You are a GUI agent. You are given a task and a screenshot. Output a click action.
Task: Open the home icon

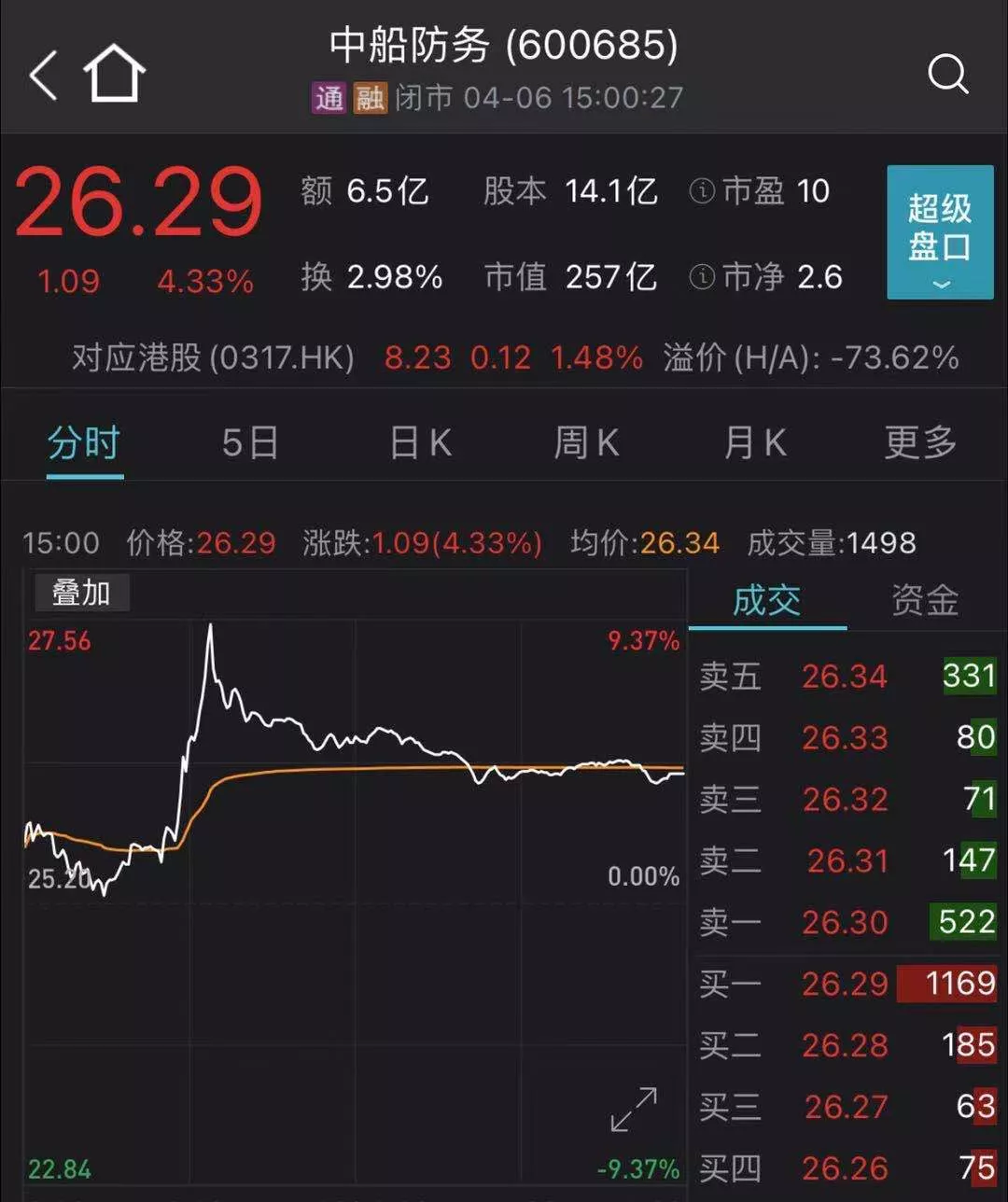click(x=112, y=73)
